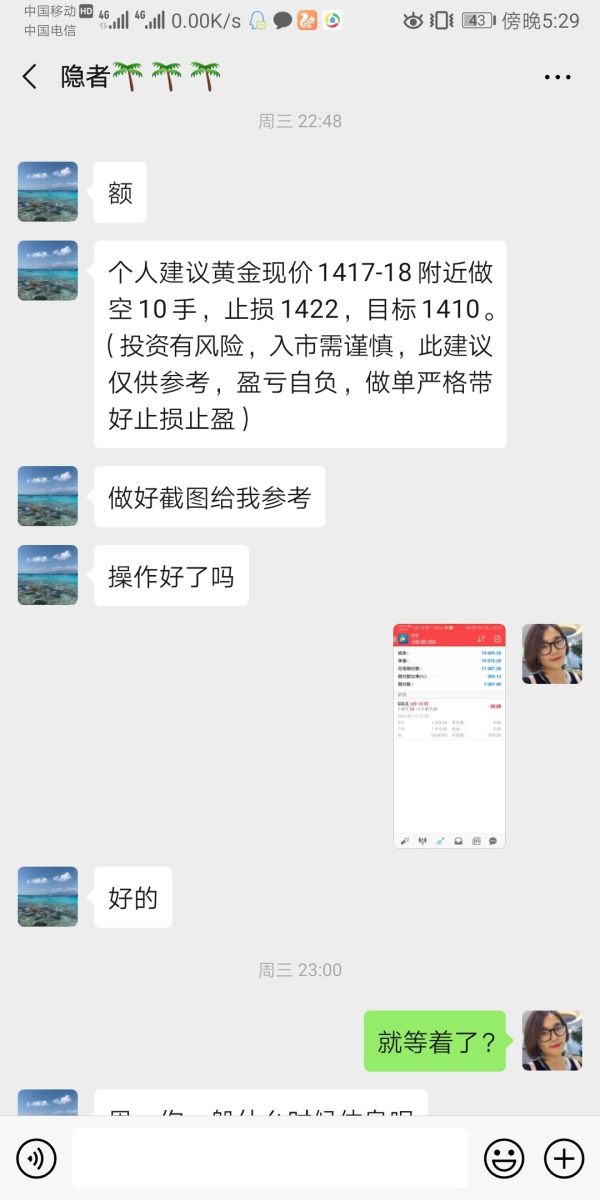The height and width of the screenshot is (1200, 600).
Task: Switch to voice message input
Action: pyautogui.click(x=37, y=1159)
